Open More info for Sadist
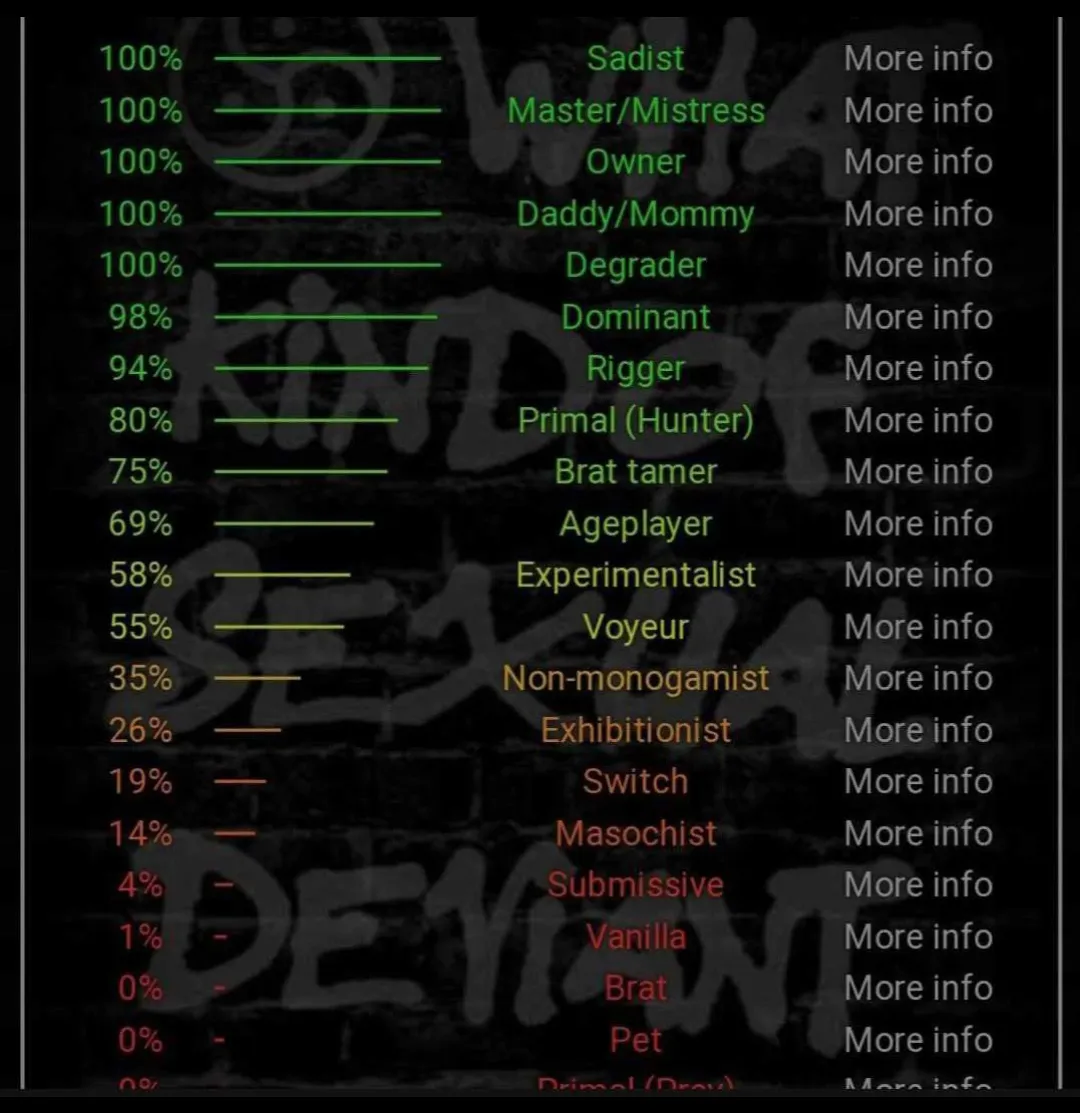The width and height of the screenshot is (1080, 1113). [918, 59]
